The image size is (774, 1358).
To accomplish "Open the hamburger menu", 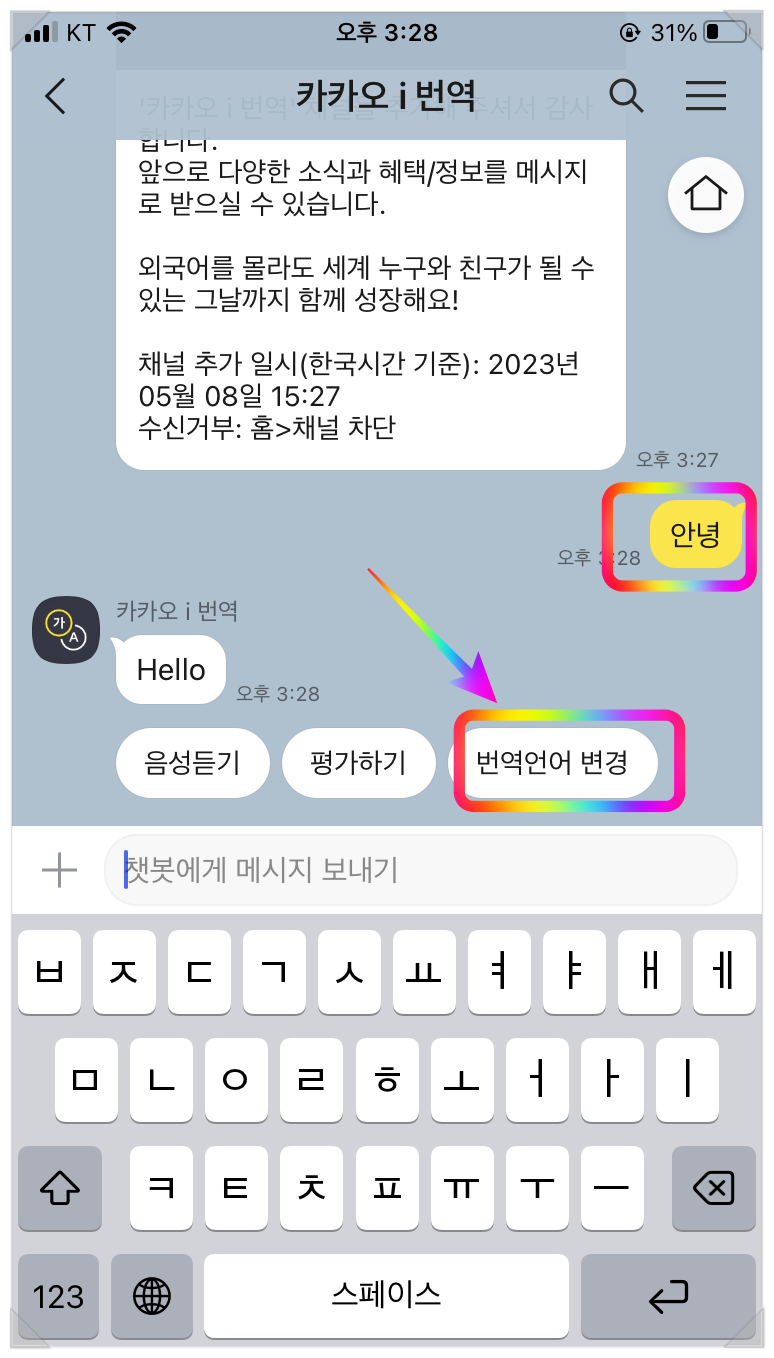I will pos(705,96).
